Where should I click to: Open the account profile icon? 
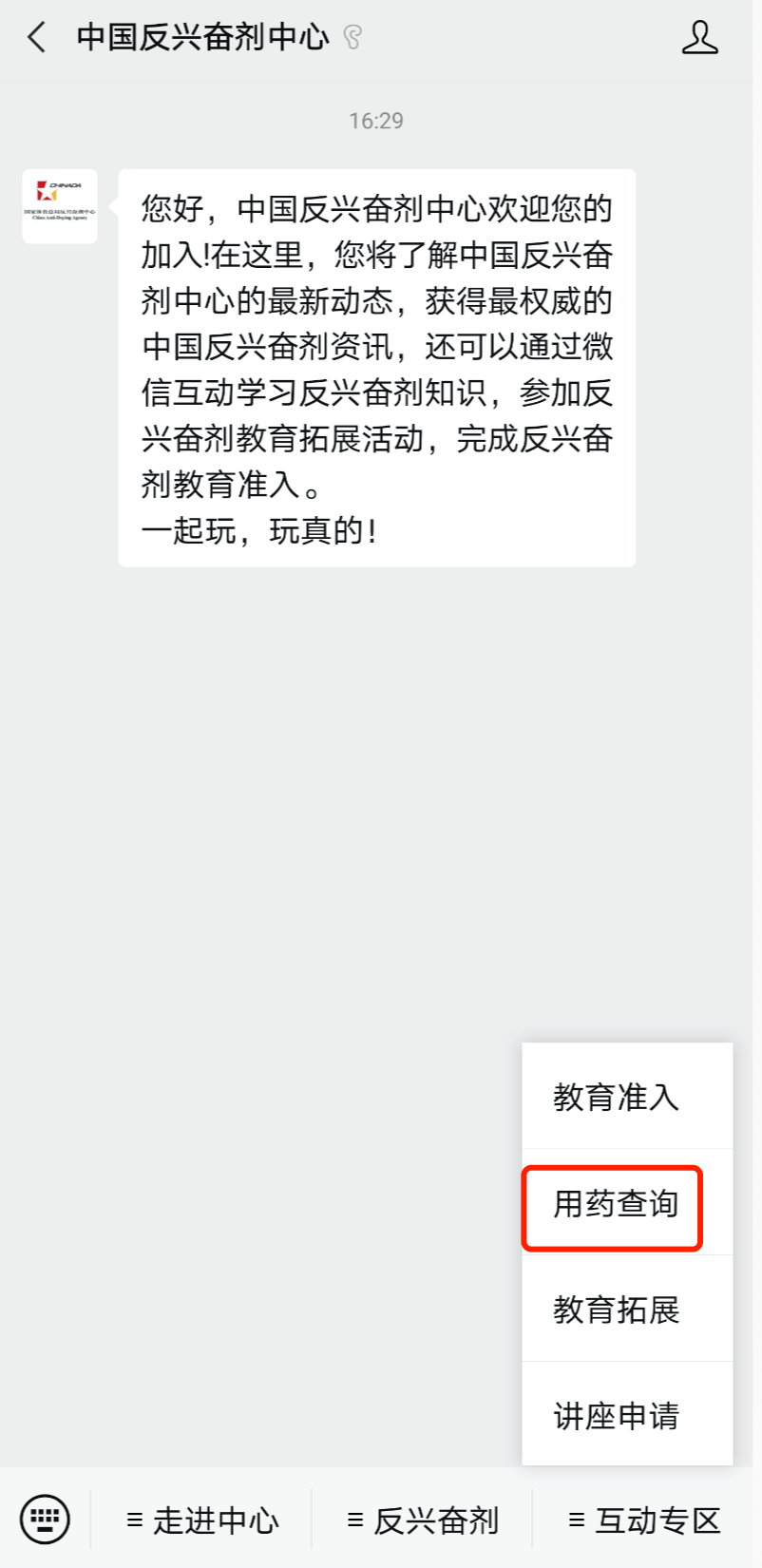point(699,38)
